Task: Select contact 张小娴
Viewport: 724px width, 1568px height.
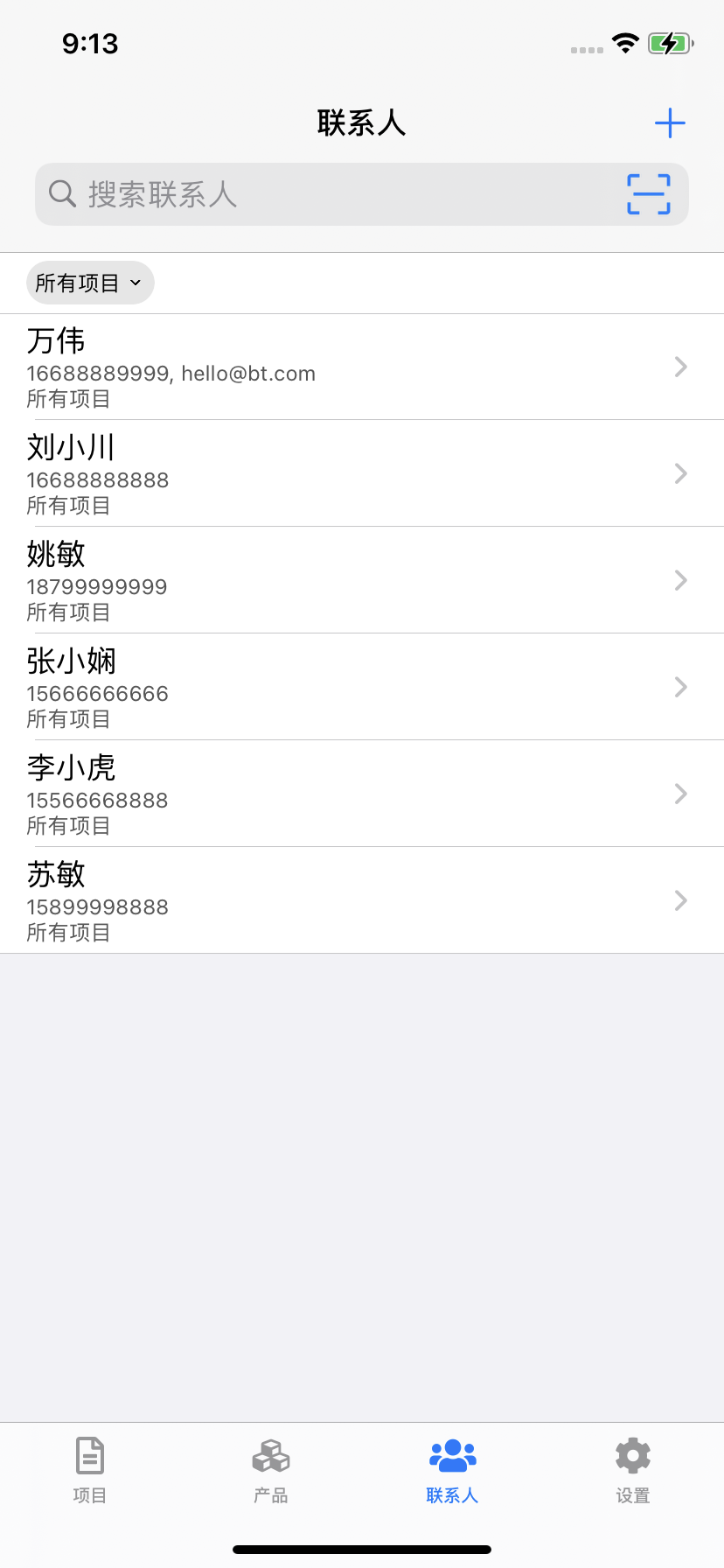Action: click(x=362, y=687)
